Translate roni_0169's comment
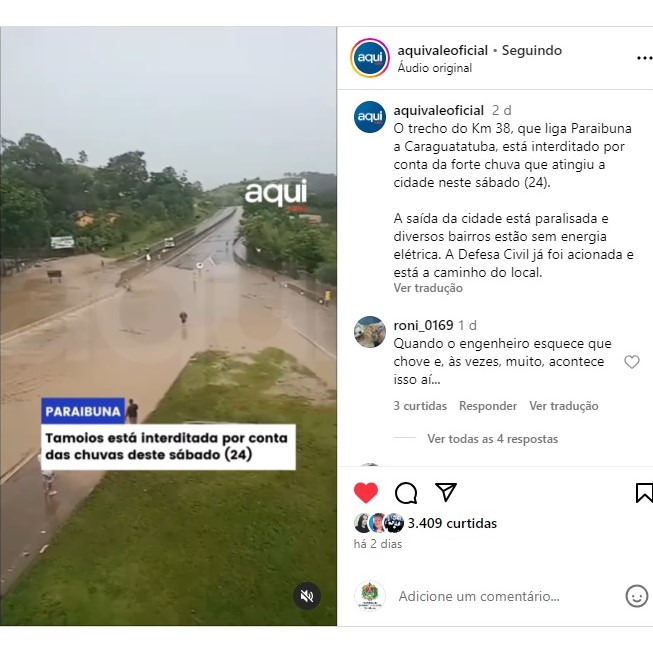 [x=563, y=406]
